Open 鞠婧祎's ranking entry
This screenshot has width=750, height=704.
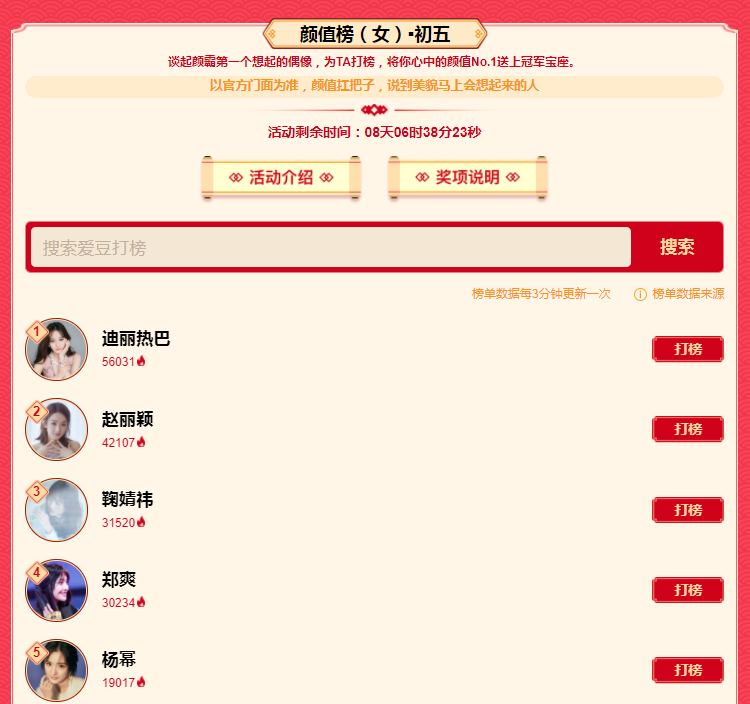pos(127,499)
